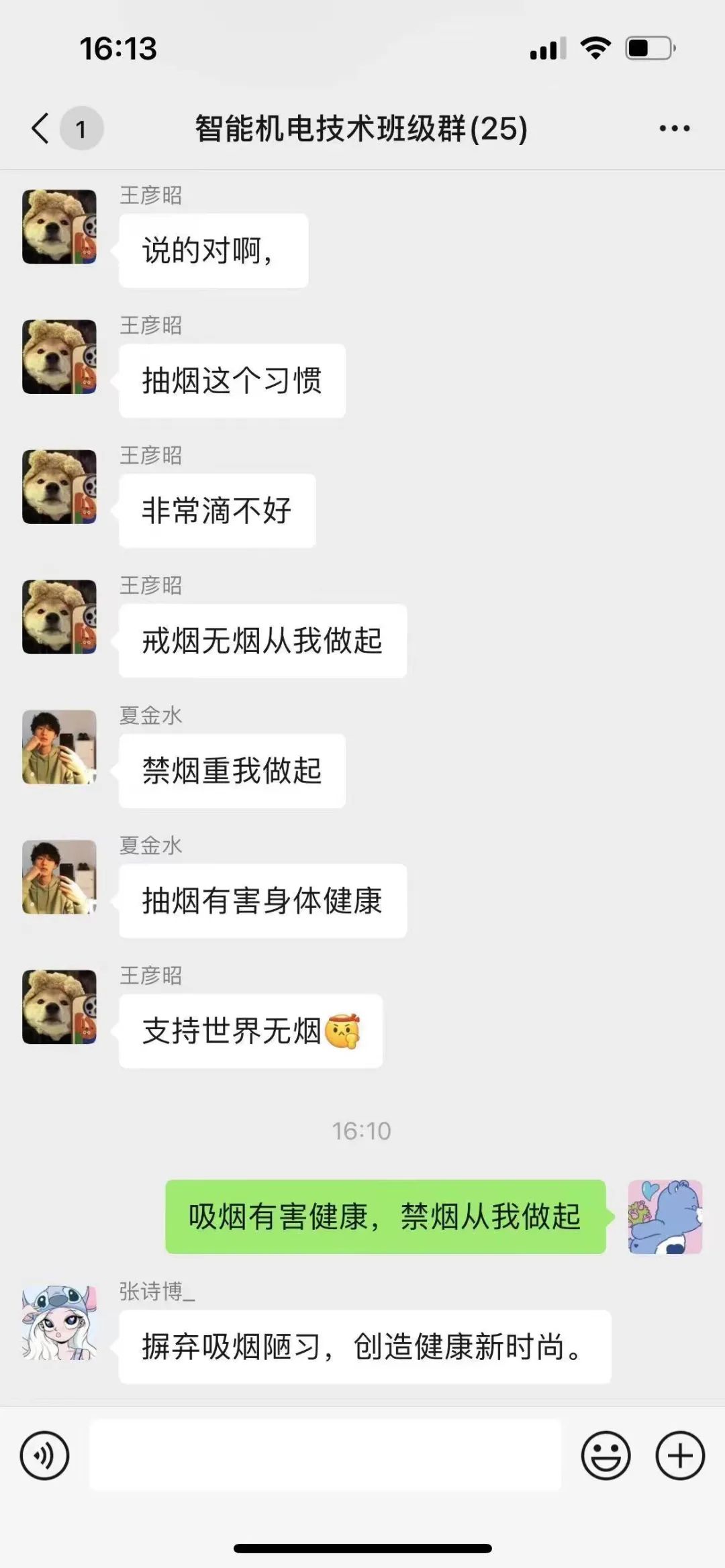View my own avatar profile
Screen dimensions: 725x1568
(665, 1216)
